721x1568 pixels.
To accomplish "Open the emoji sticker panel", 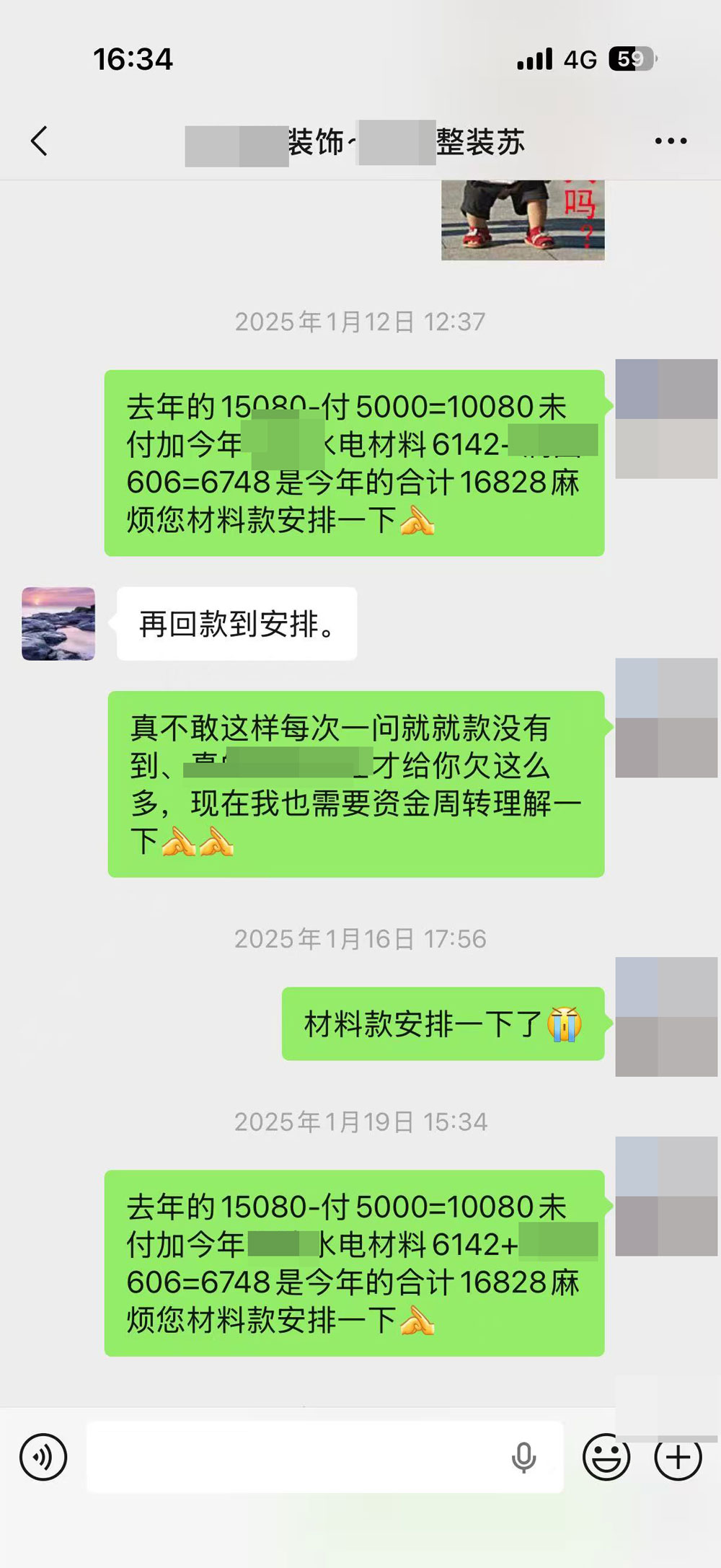I will coord(606,1457).
